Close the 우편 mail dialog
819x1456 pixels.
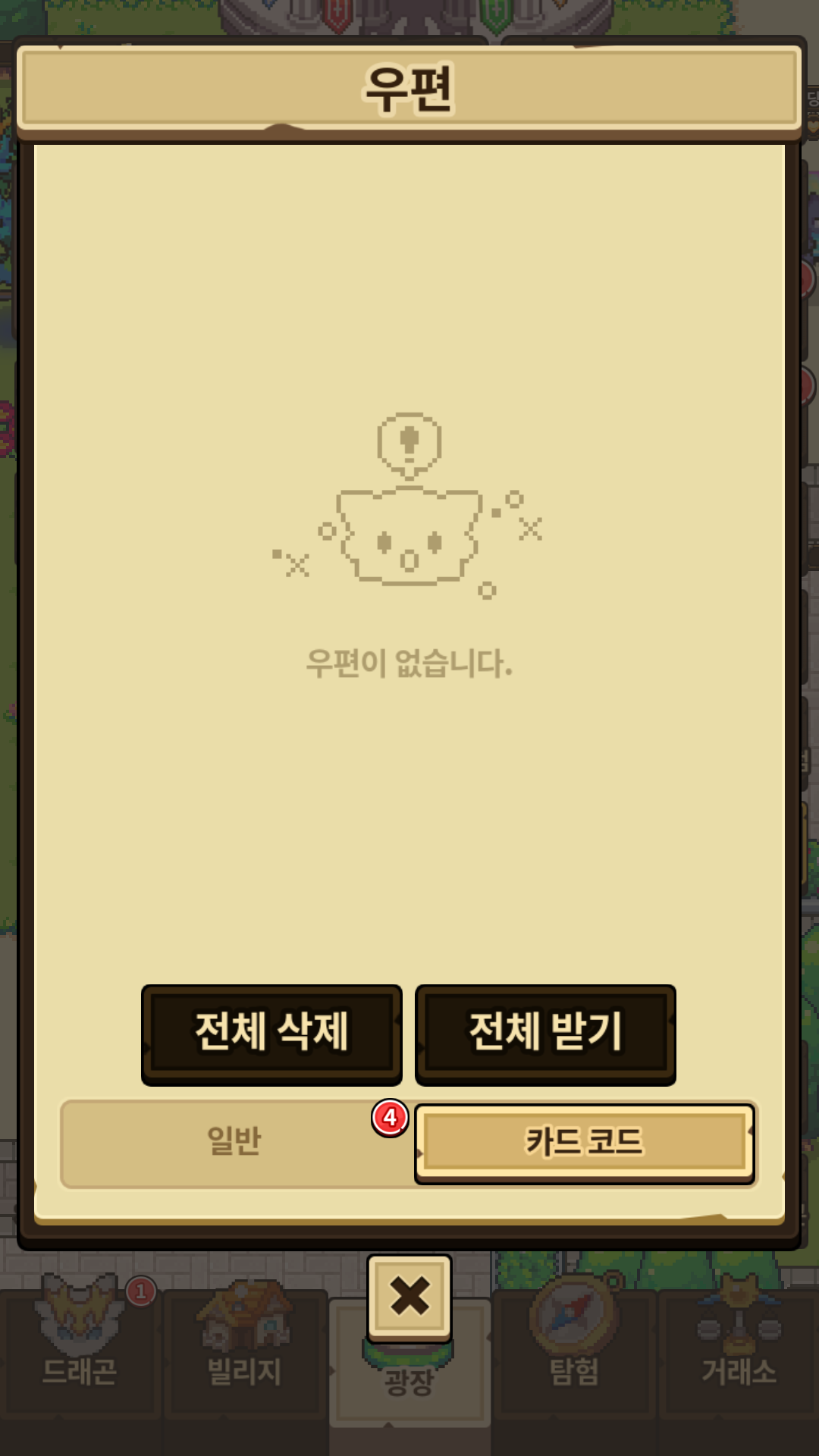409,1298
